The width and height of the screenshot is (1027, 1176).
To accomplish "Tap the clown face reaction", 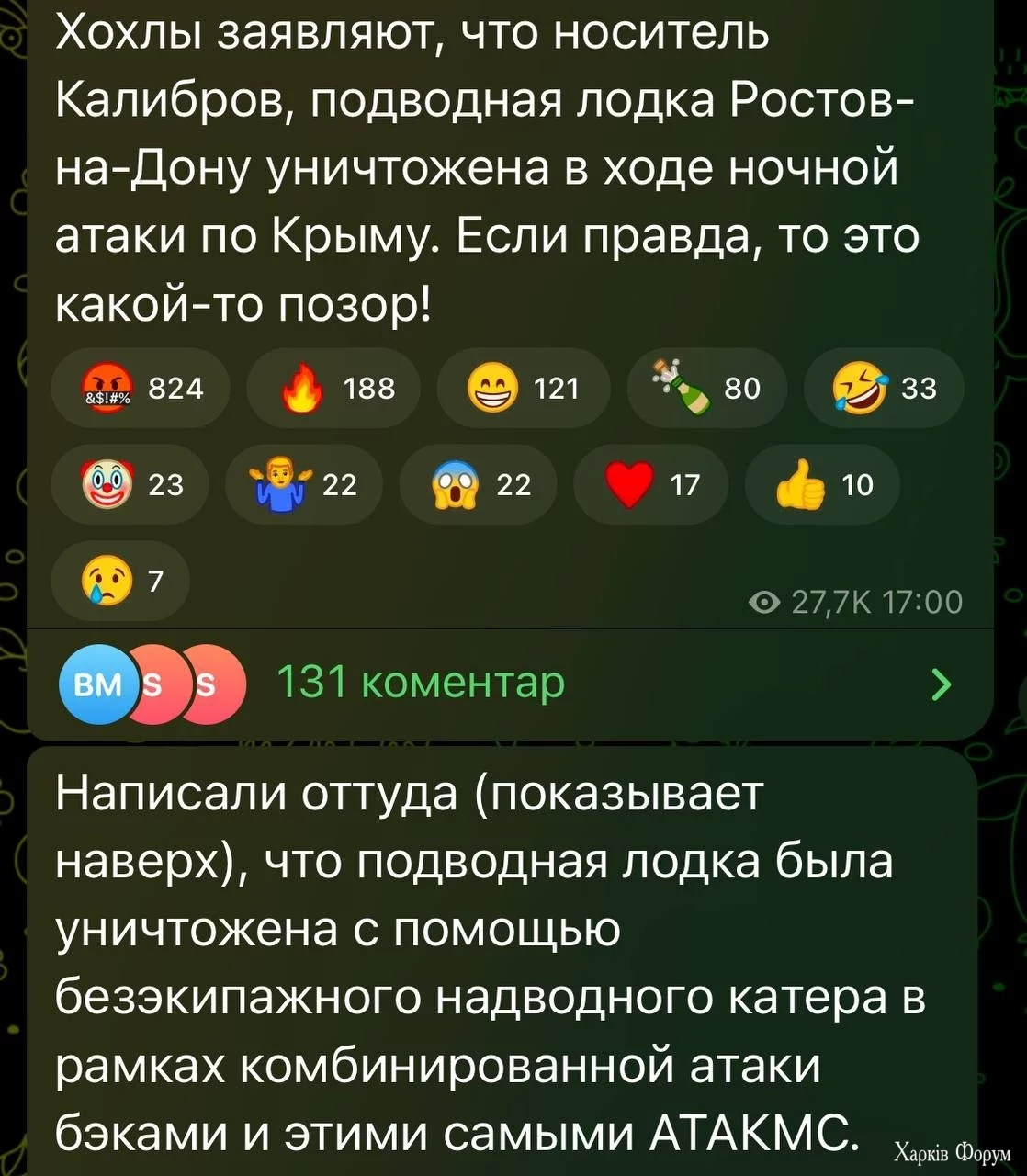I will [x=129, y=484].
